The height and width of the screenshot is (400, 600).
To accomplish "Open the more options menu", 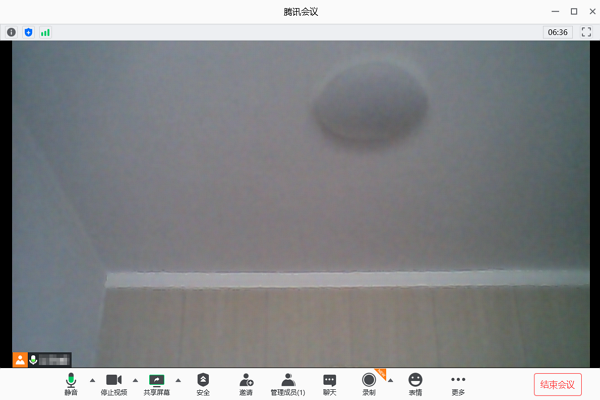I will coord(458,382).
